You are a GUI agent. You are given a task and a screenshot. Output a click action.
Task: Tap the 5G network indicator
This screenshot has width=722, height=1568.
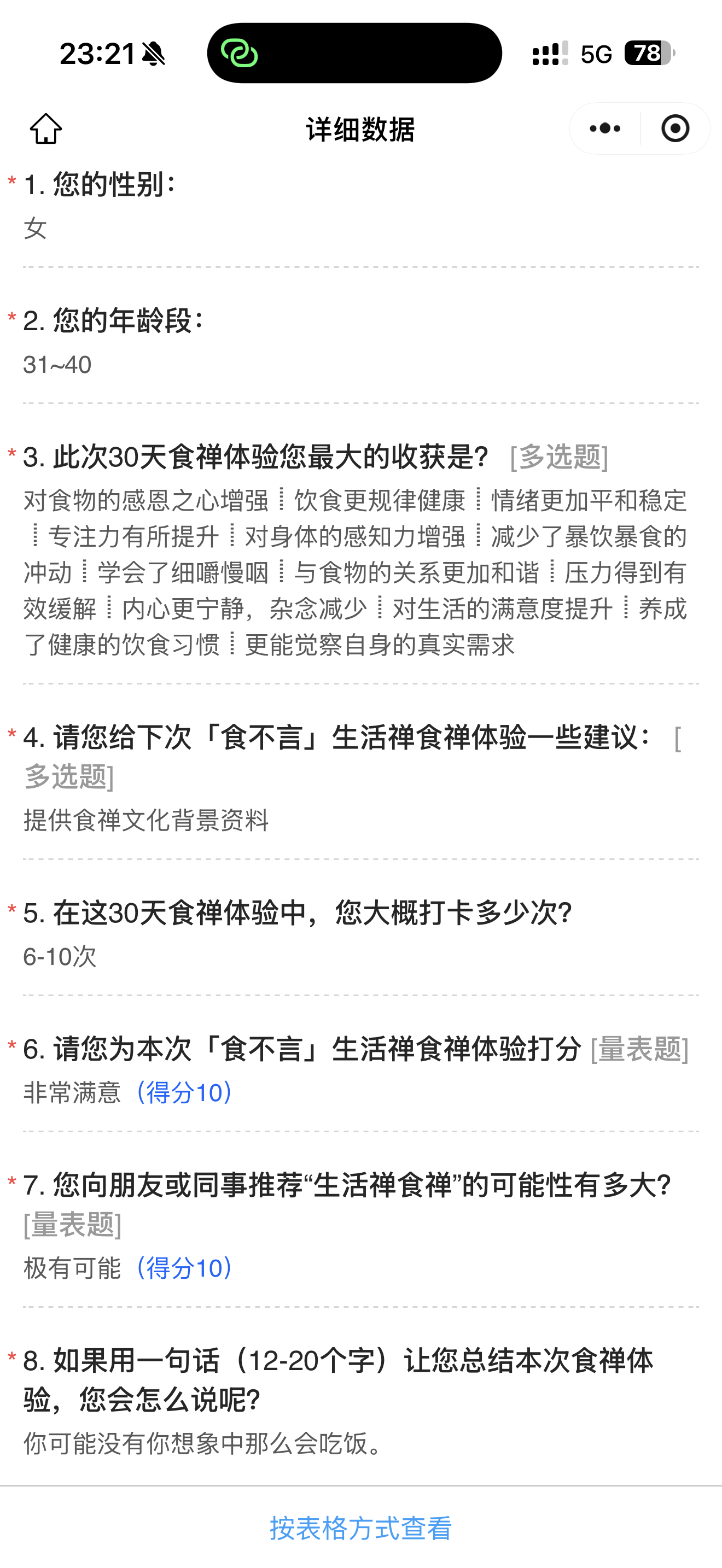[597, 55]
